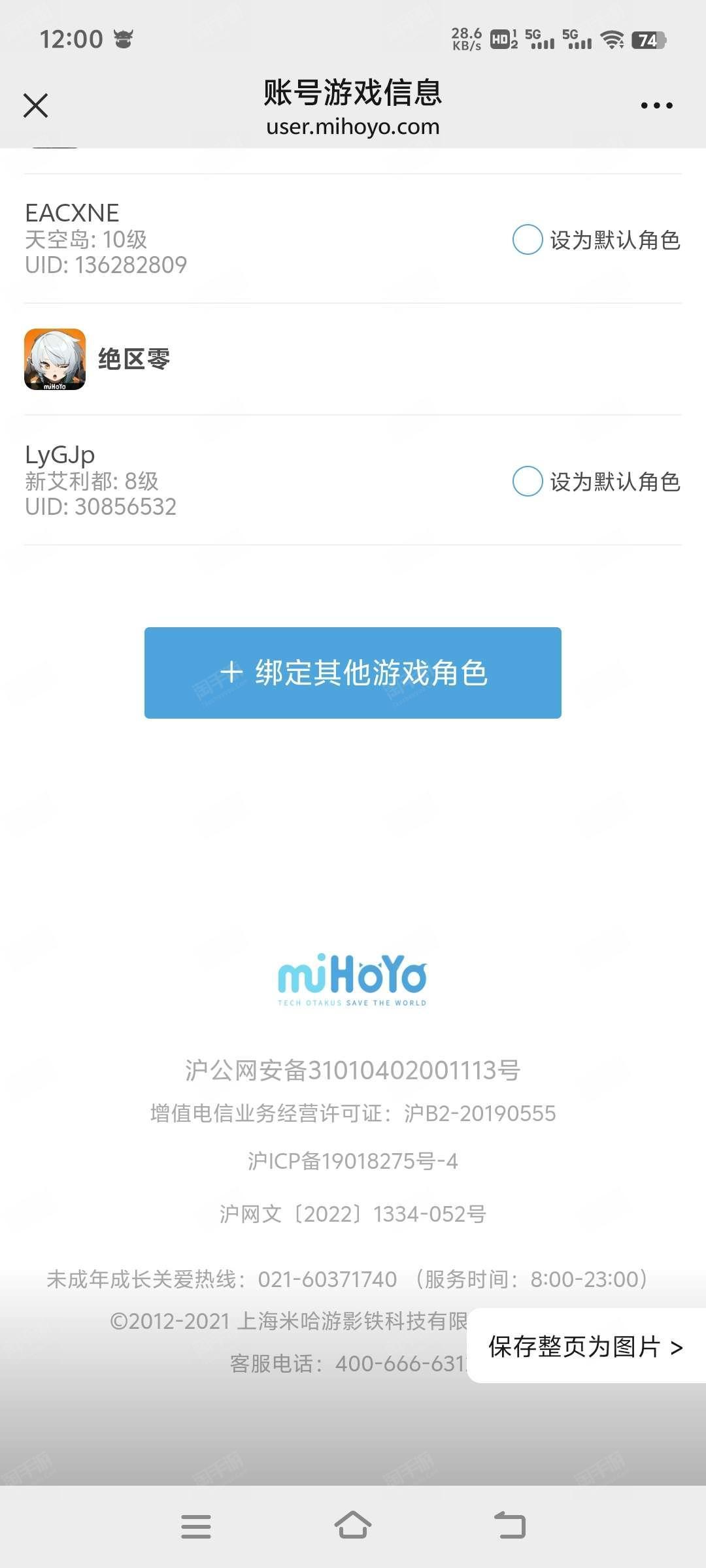
Task: Open the recent apps menu
Action: coord(196,1526)
